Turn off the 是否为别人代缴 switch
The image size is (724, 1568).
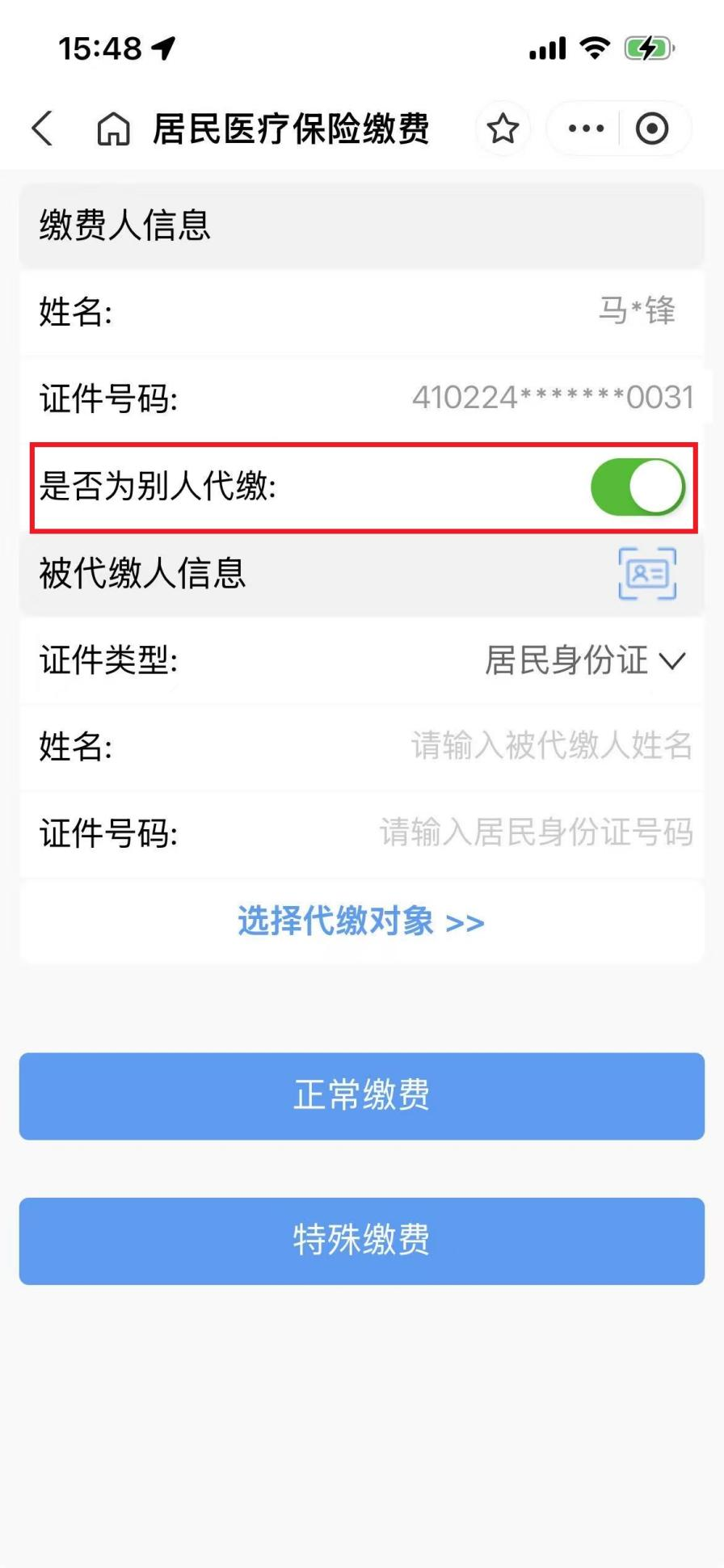(638, 487)
